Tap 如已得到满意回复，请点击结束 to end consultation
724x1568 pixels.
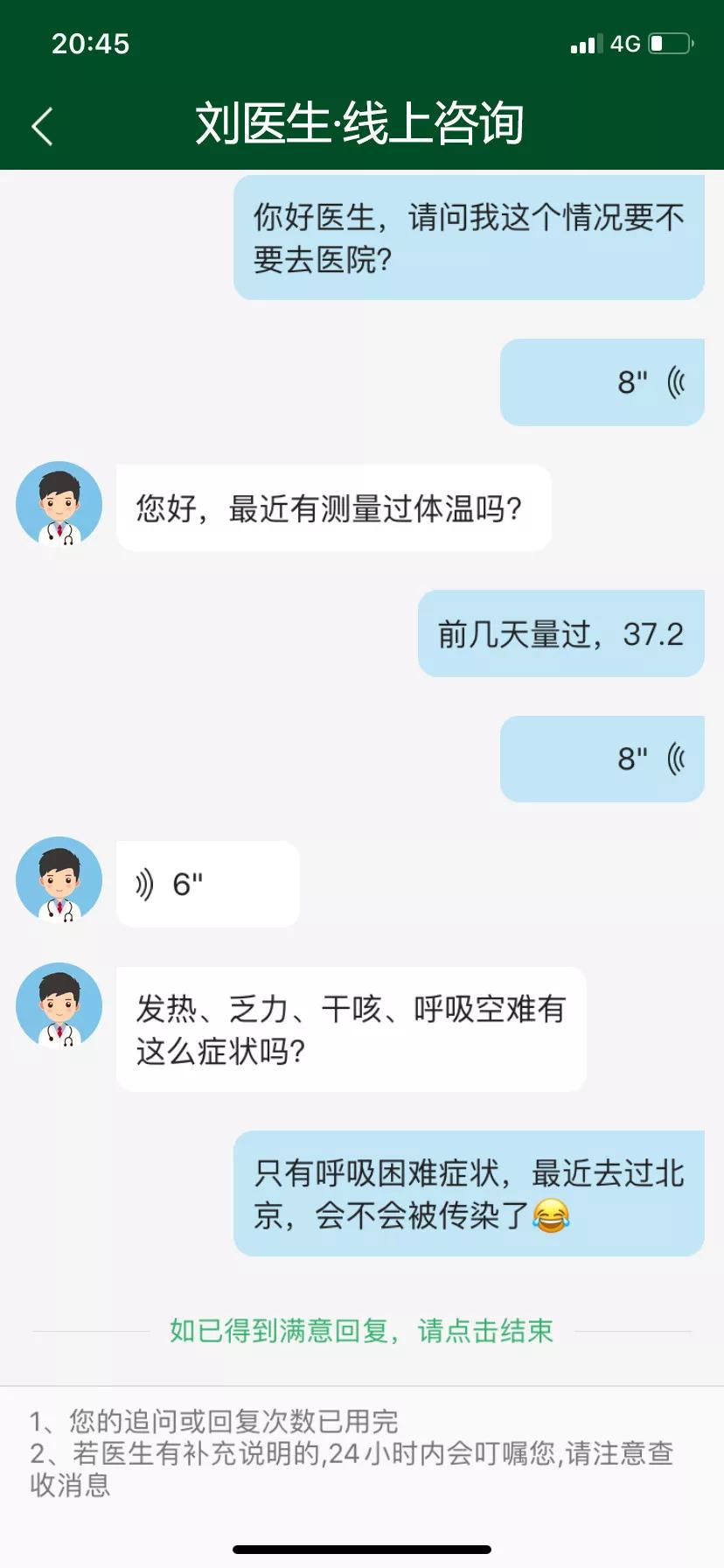361,1331
